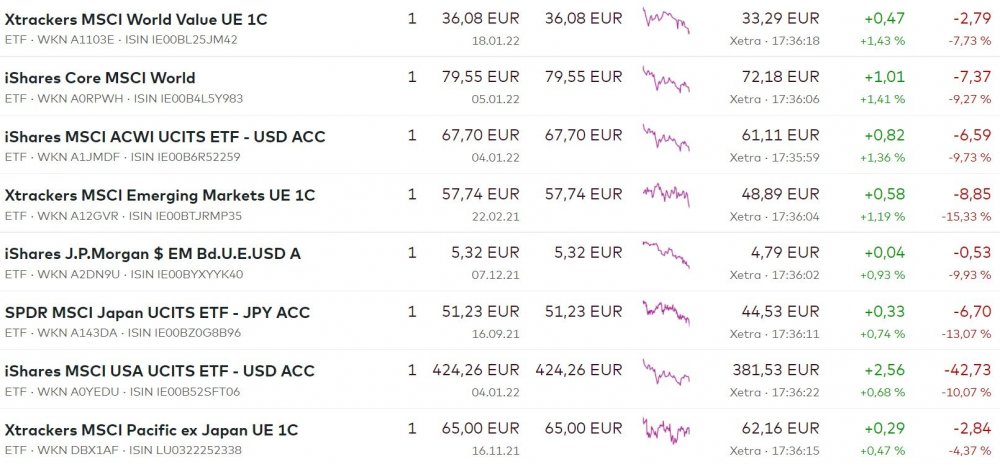Open Xtrackers MSCI Pacific ex Japan UE 1C
Viewport: 1000px width, 464px height.
[152, 430]
